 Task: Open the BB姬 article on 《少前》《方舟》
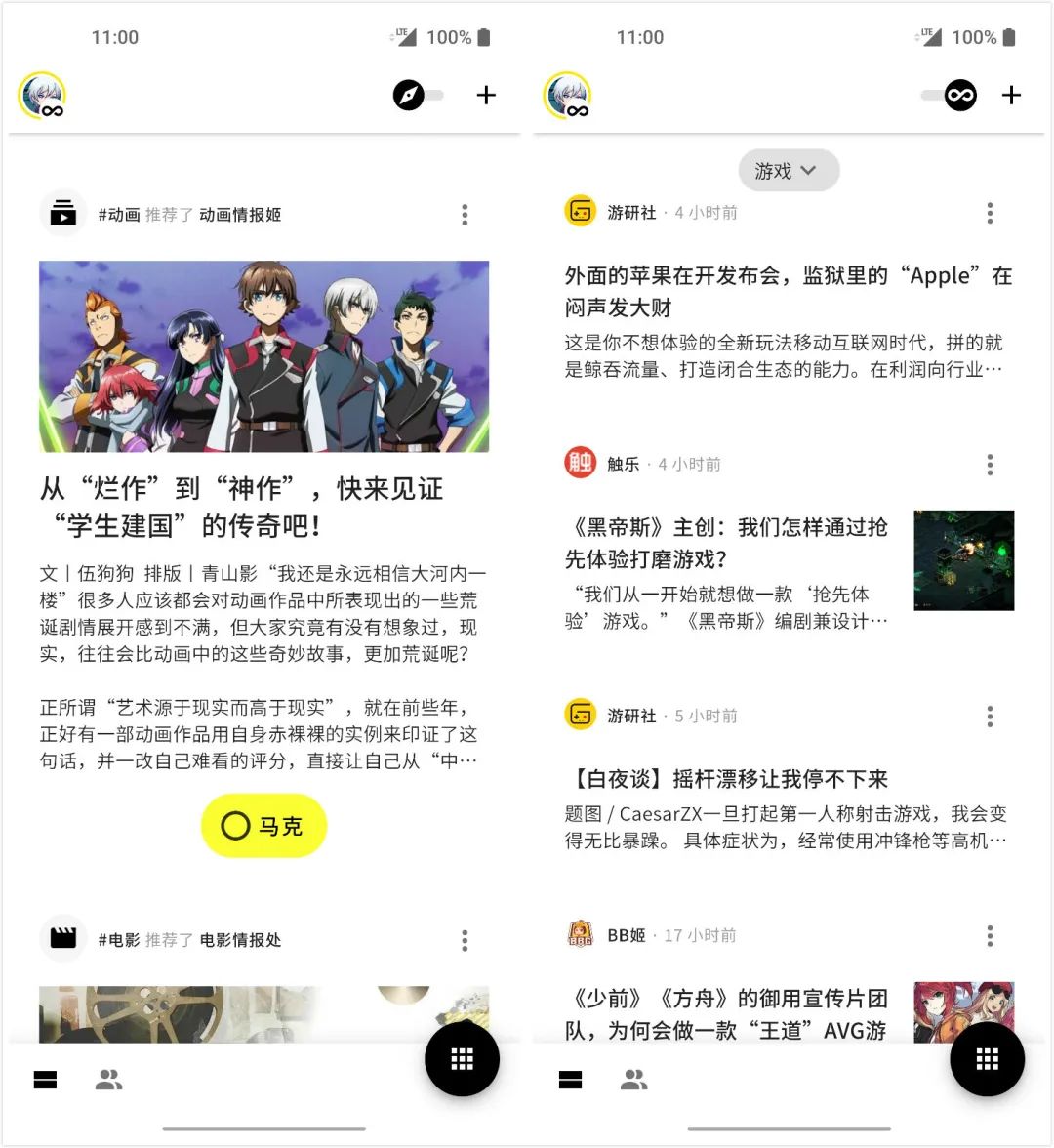click(726, 1013)
